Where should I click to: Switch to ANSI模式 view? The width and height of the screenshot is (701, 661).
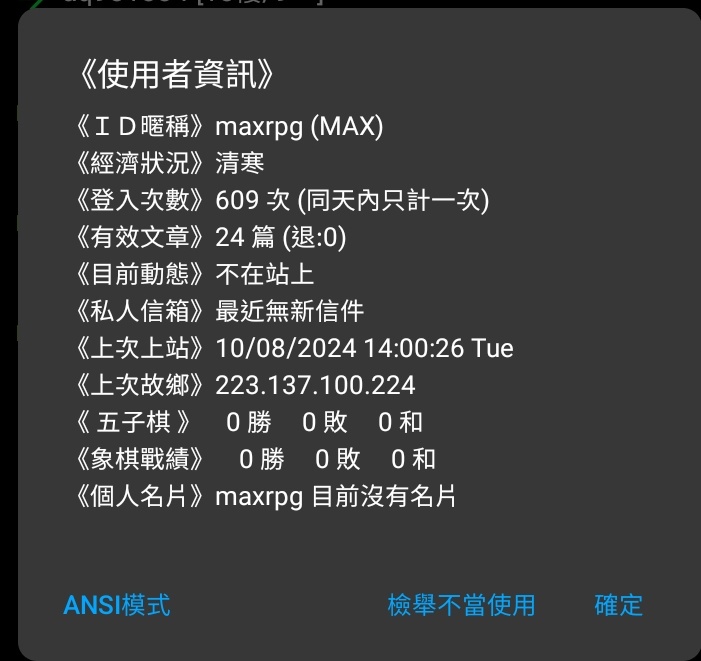117,605
